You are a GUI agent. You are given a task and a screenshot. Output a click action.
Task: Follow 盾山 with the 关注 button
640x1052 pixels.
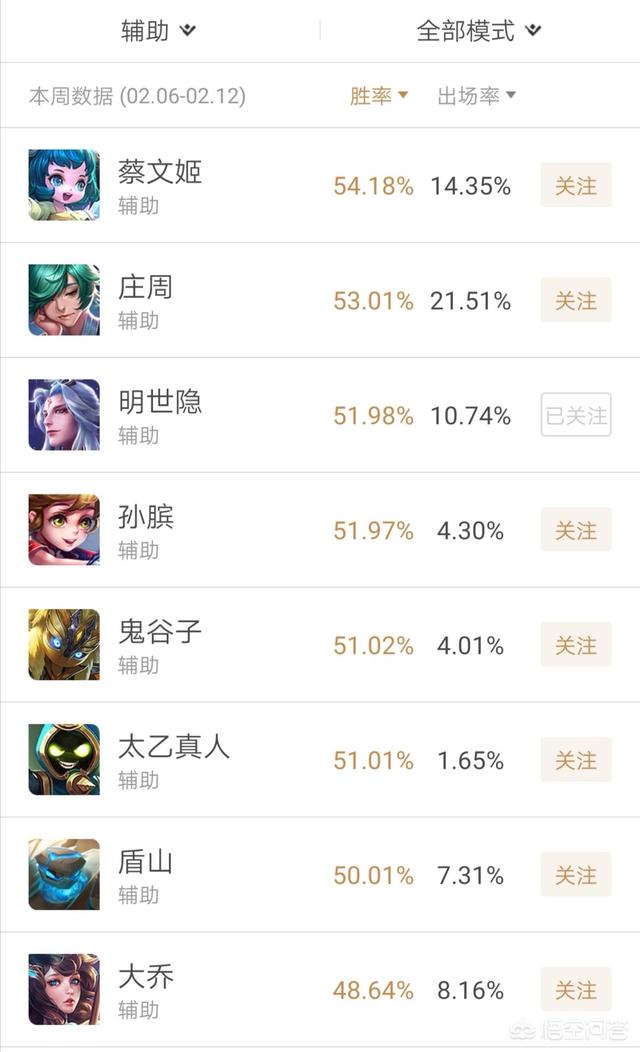click(x=576, y=874)
